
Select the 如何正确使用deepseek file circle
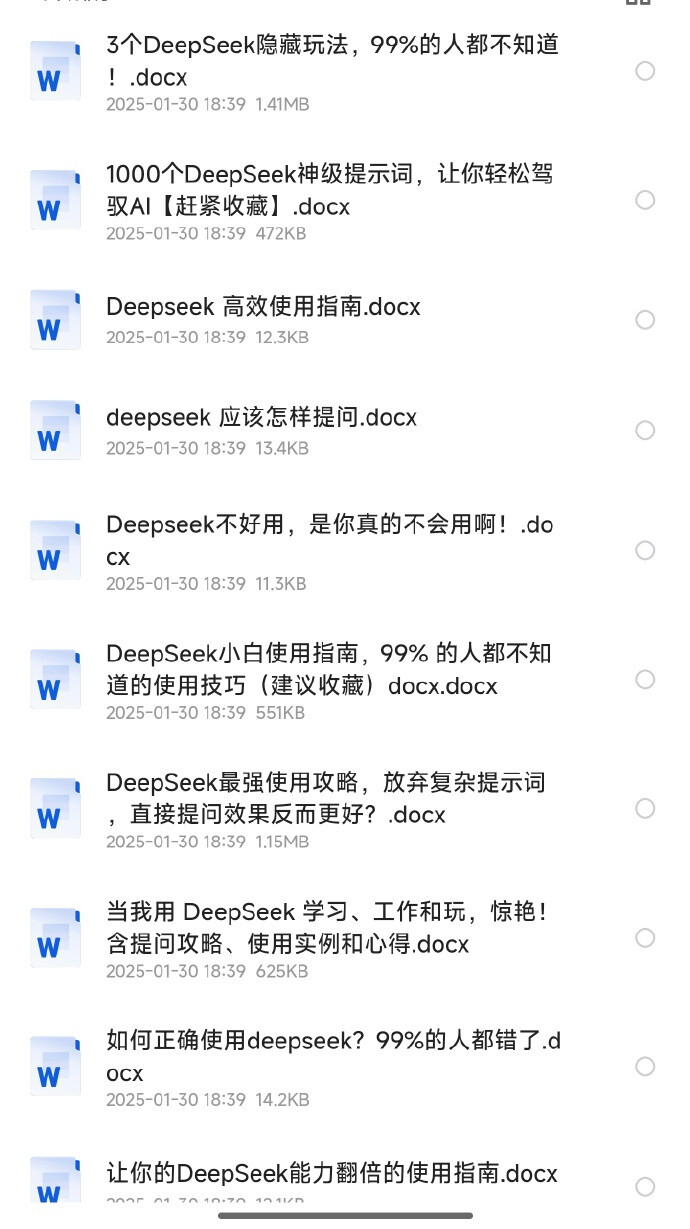(x=645, y=1066)
